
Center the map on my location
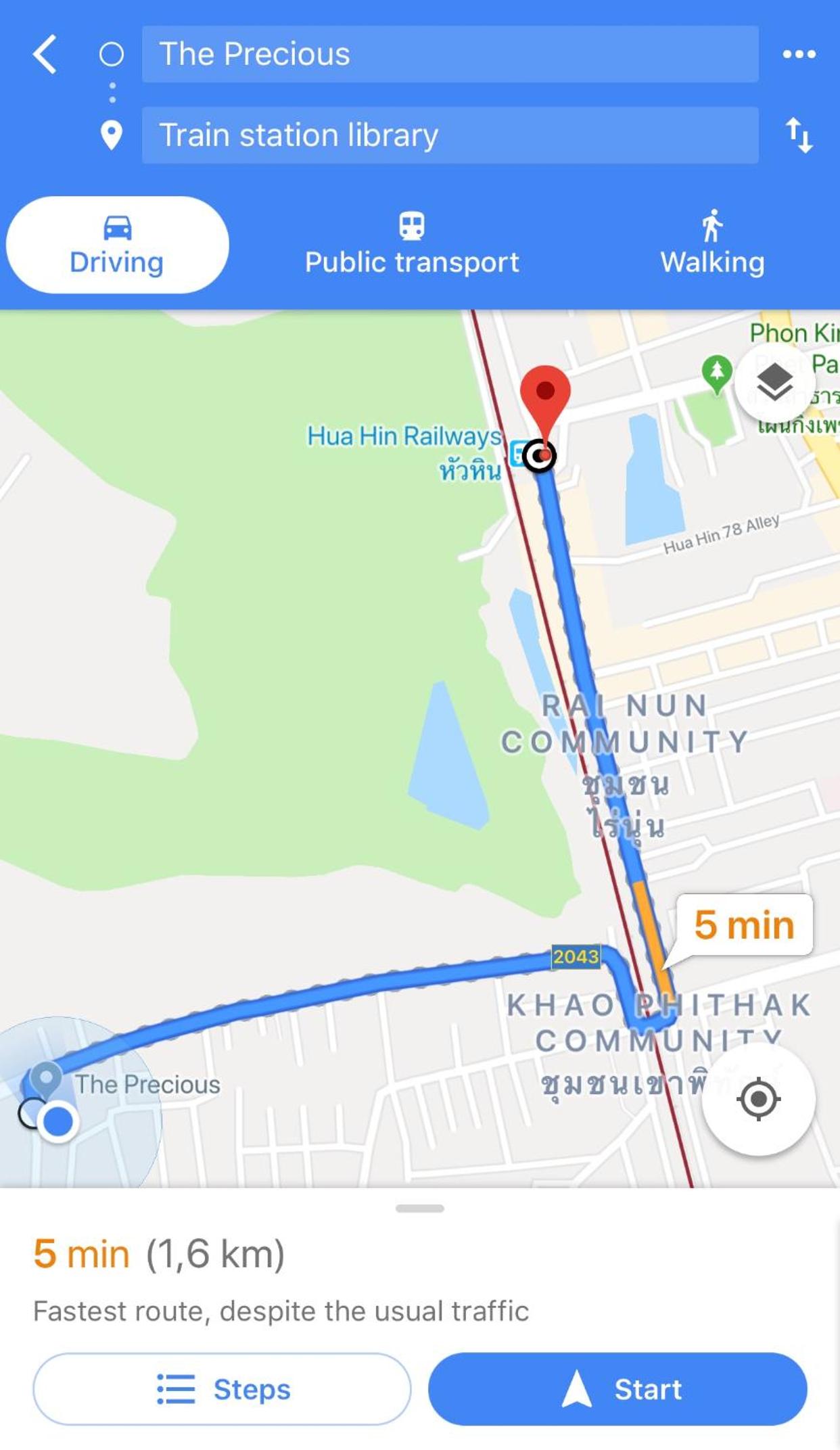point(758,1099)
